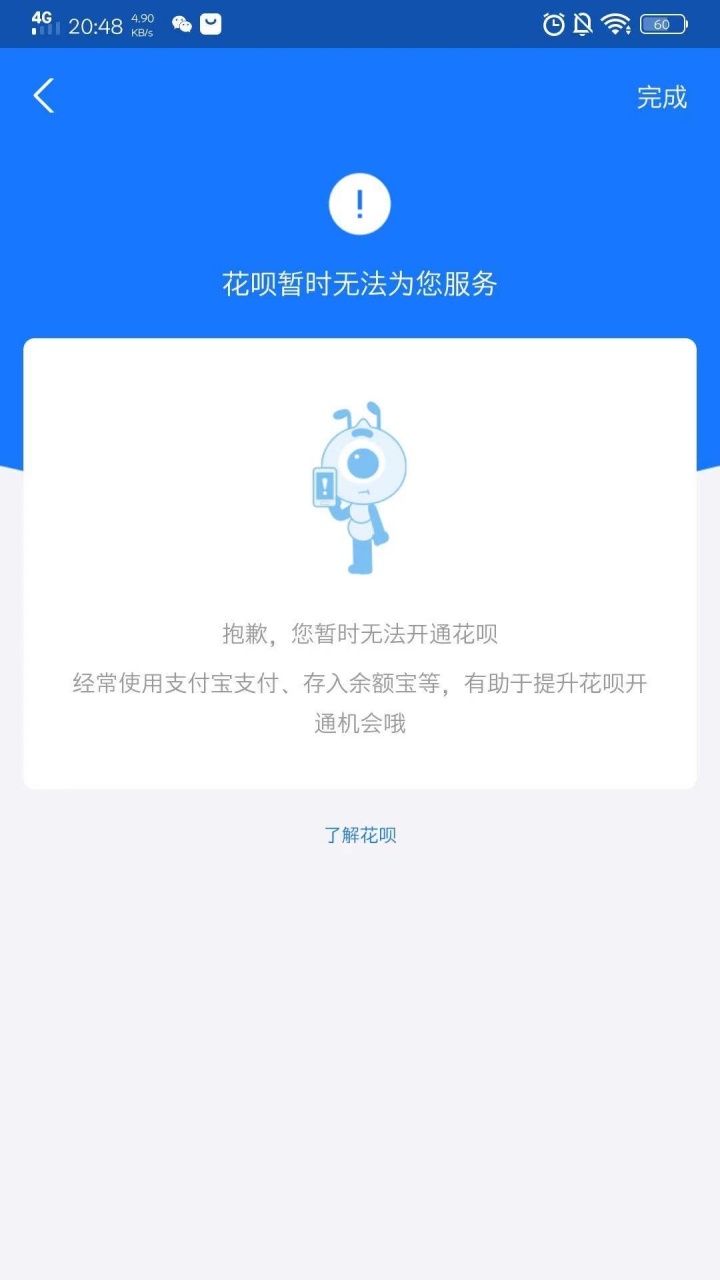Tap the 完成 button to finish
The width and height of the screenshot is (720, 1280).
pyautogui.click(x=660, y=97)
